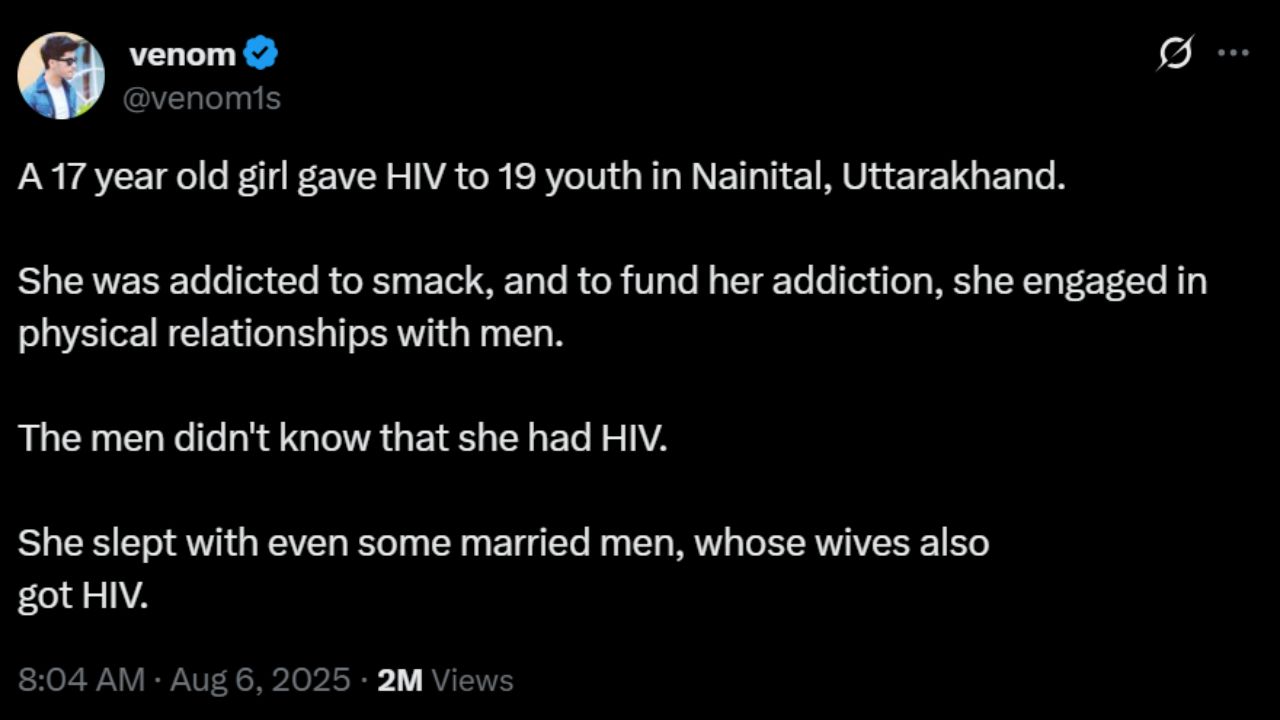Open the post's three-dot overflow menu

tap(1233, 53)
